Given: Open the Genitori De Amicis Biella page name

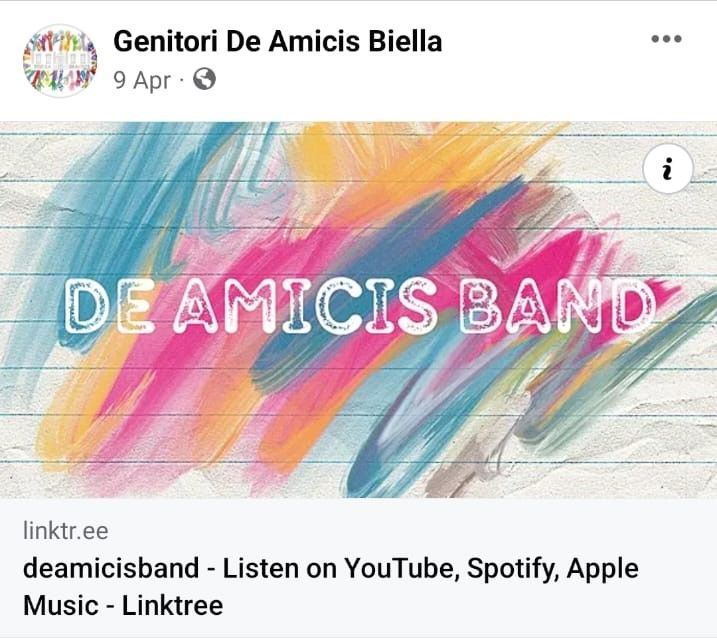Looking at the screenshot, I should coord(277,41).
